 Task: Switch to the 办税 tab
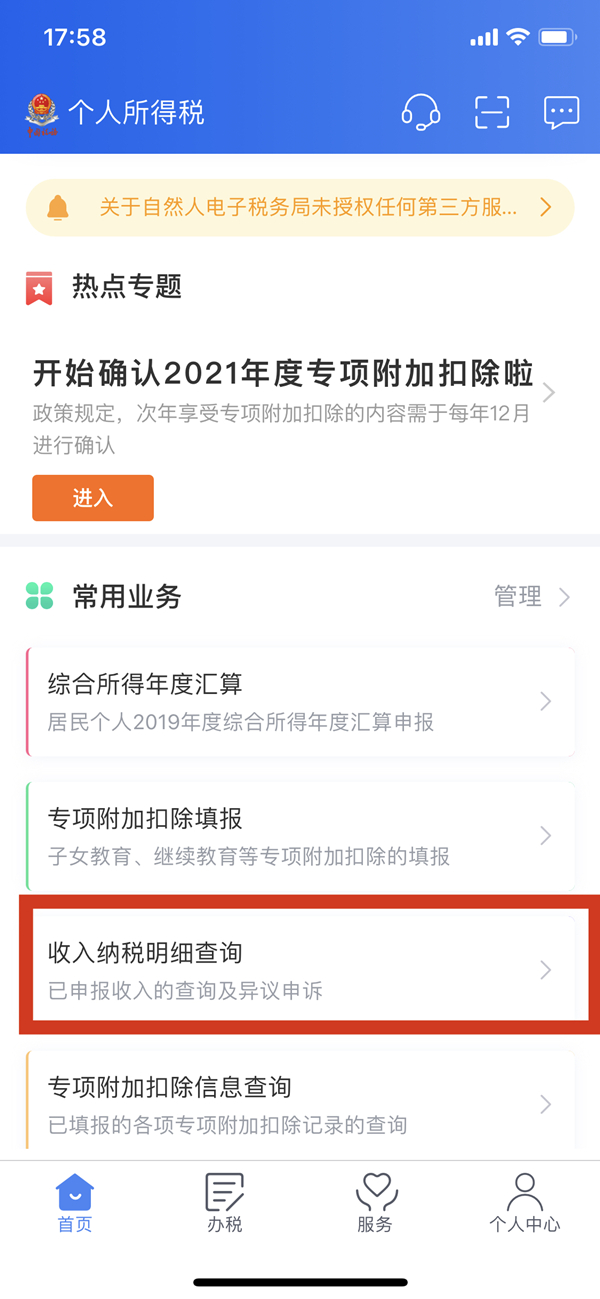(225, 1203)
